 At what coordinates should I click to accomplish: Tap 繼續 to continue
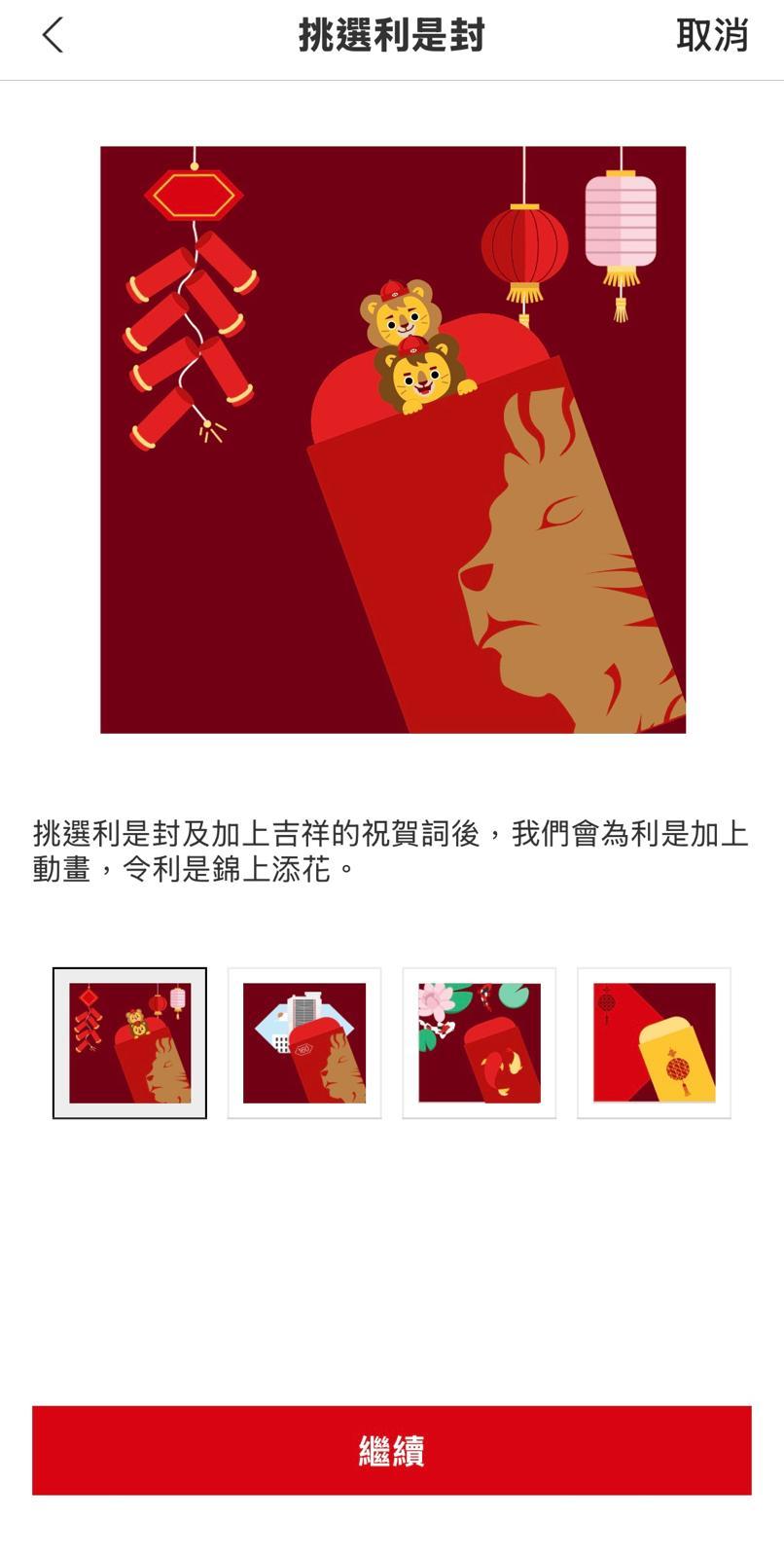pos(391,1450)
